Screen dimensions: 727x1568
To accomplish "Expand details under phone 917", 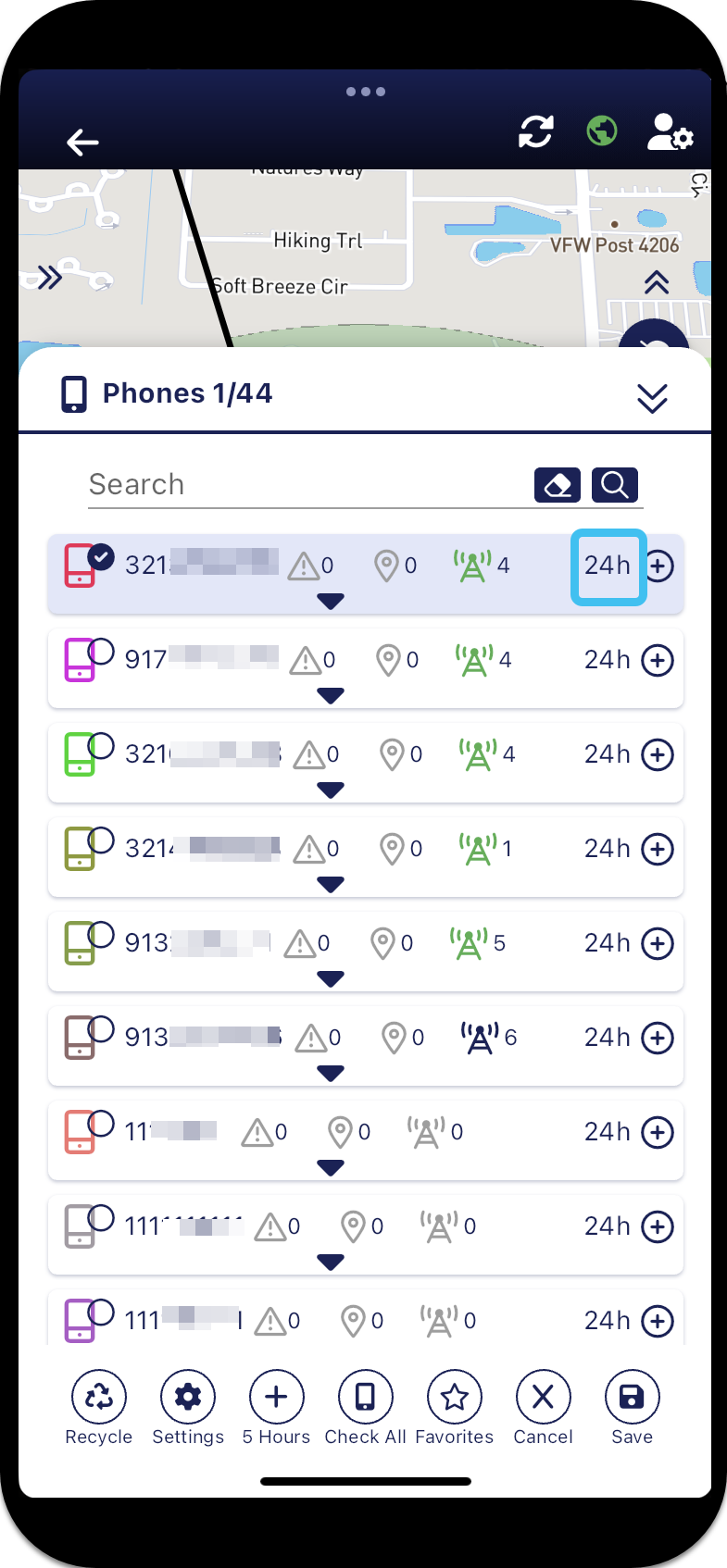I will coord(331,696).
